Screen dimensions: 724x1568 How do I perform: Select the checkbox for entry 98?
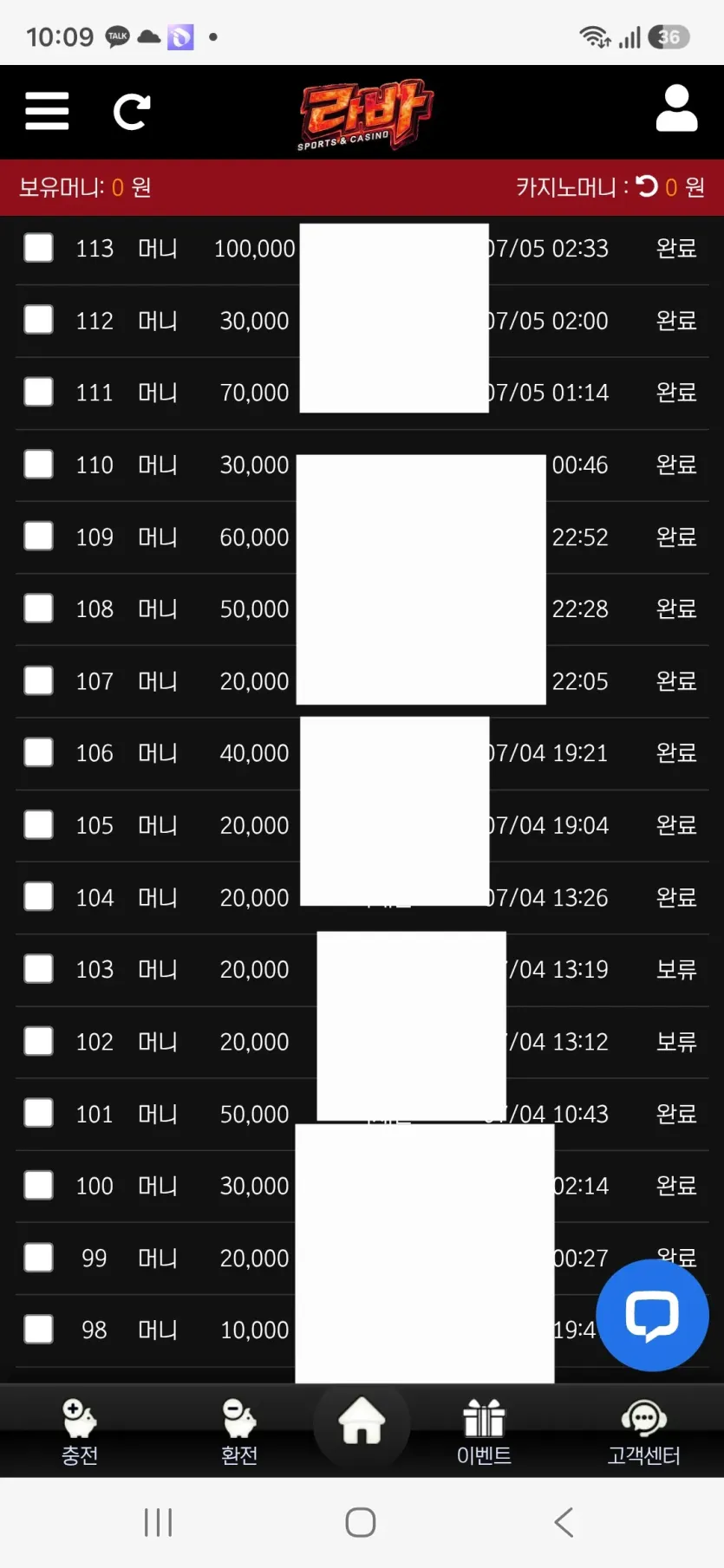point(38,1329)
